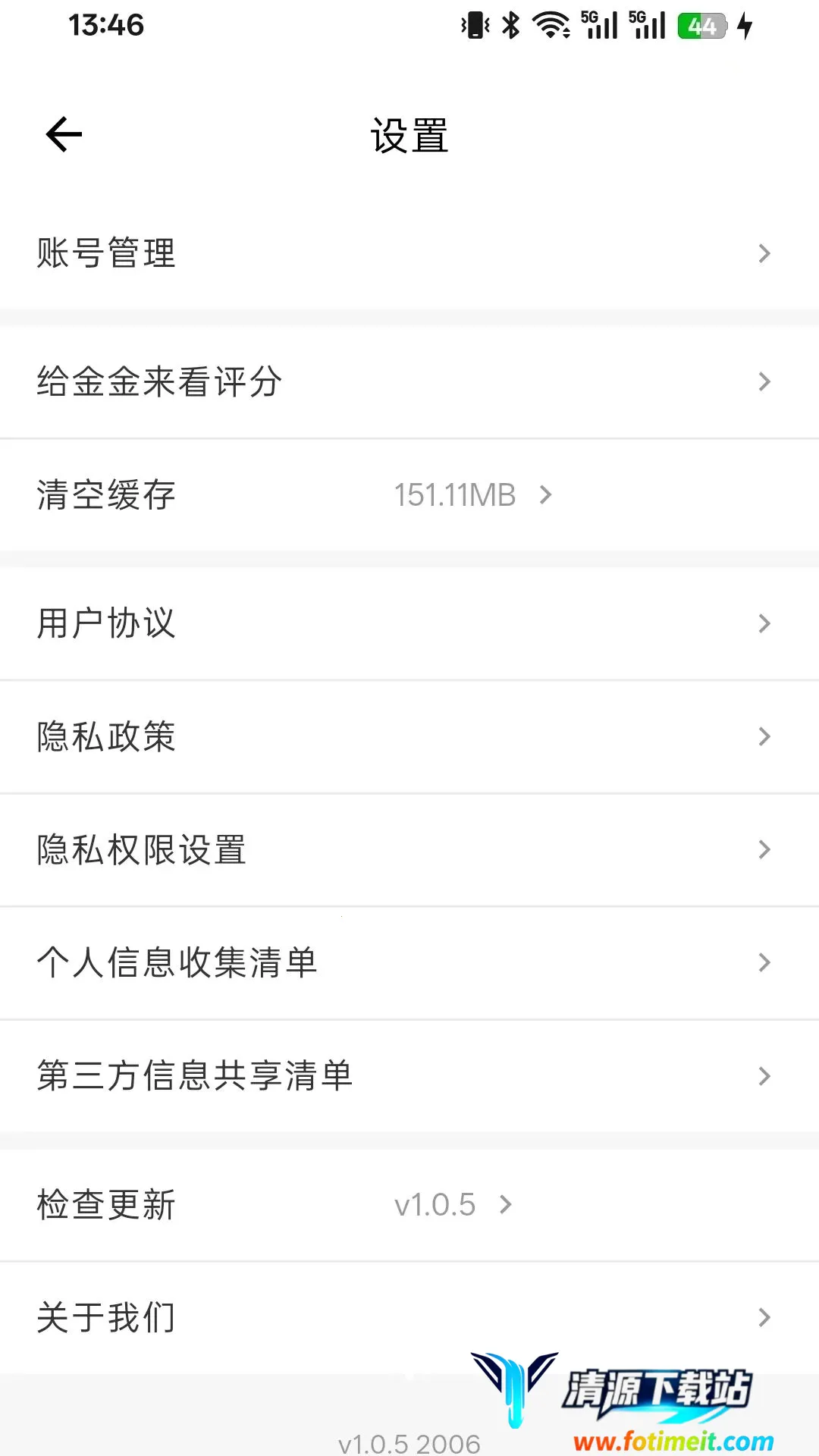Viewport: 819px width, 1456px height.
Task: Open 账号管理 account management
Action: pyautogui.click(x=409, y=253)
